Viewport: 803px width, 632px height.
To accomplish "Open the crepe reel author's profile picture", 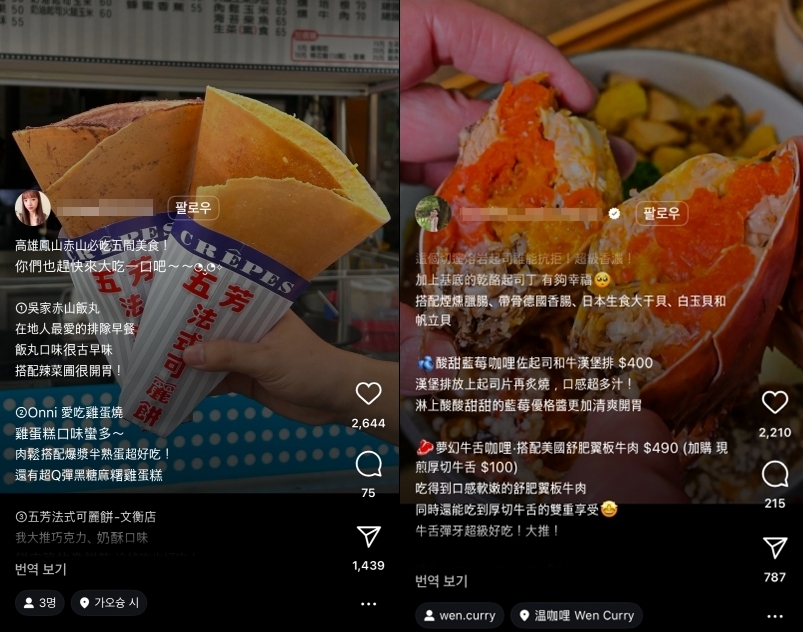I will pos(32,208).
